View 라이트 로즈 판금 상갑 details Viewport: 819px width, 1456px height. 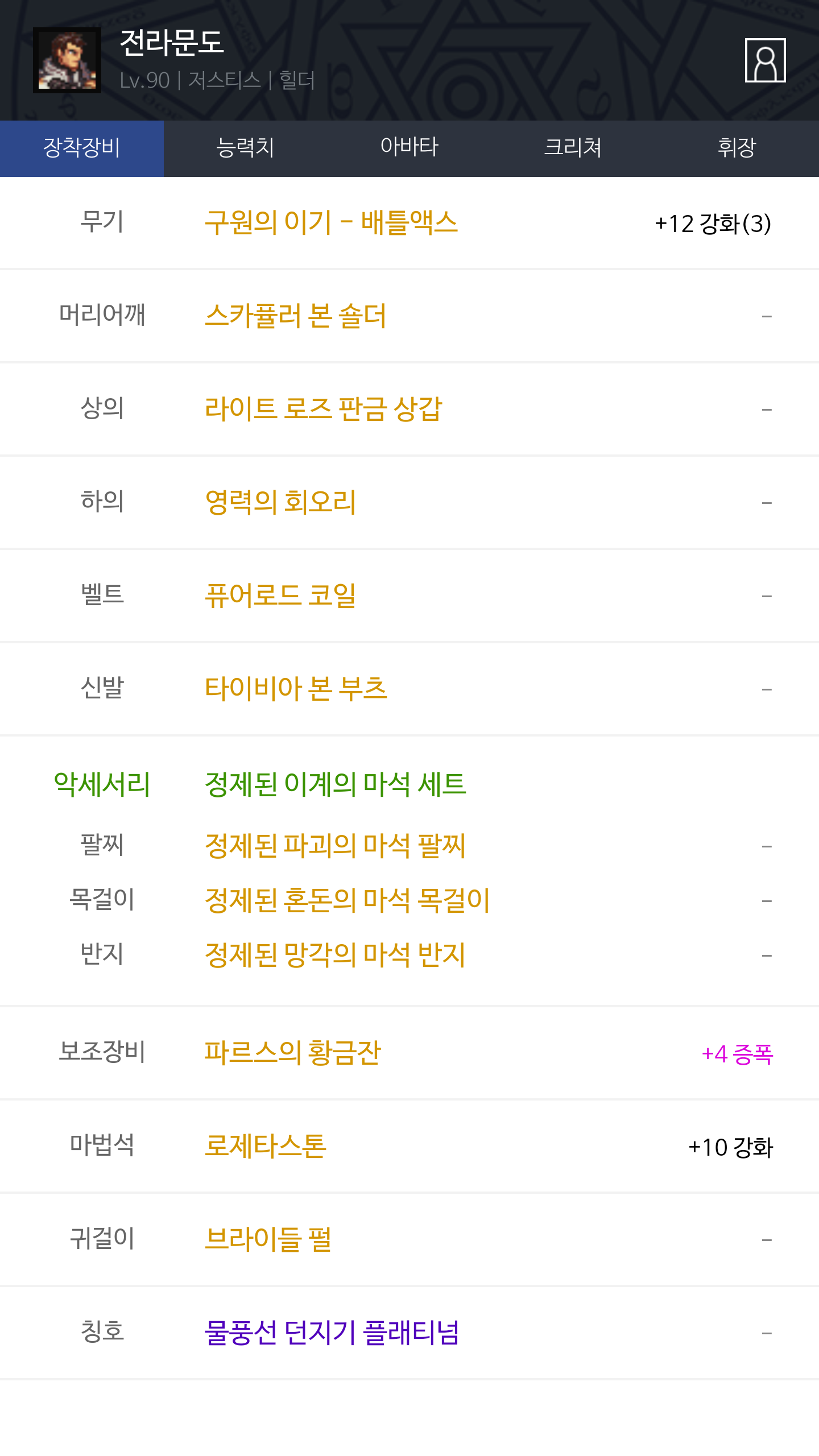click(x=323, y=409)
